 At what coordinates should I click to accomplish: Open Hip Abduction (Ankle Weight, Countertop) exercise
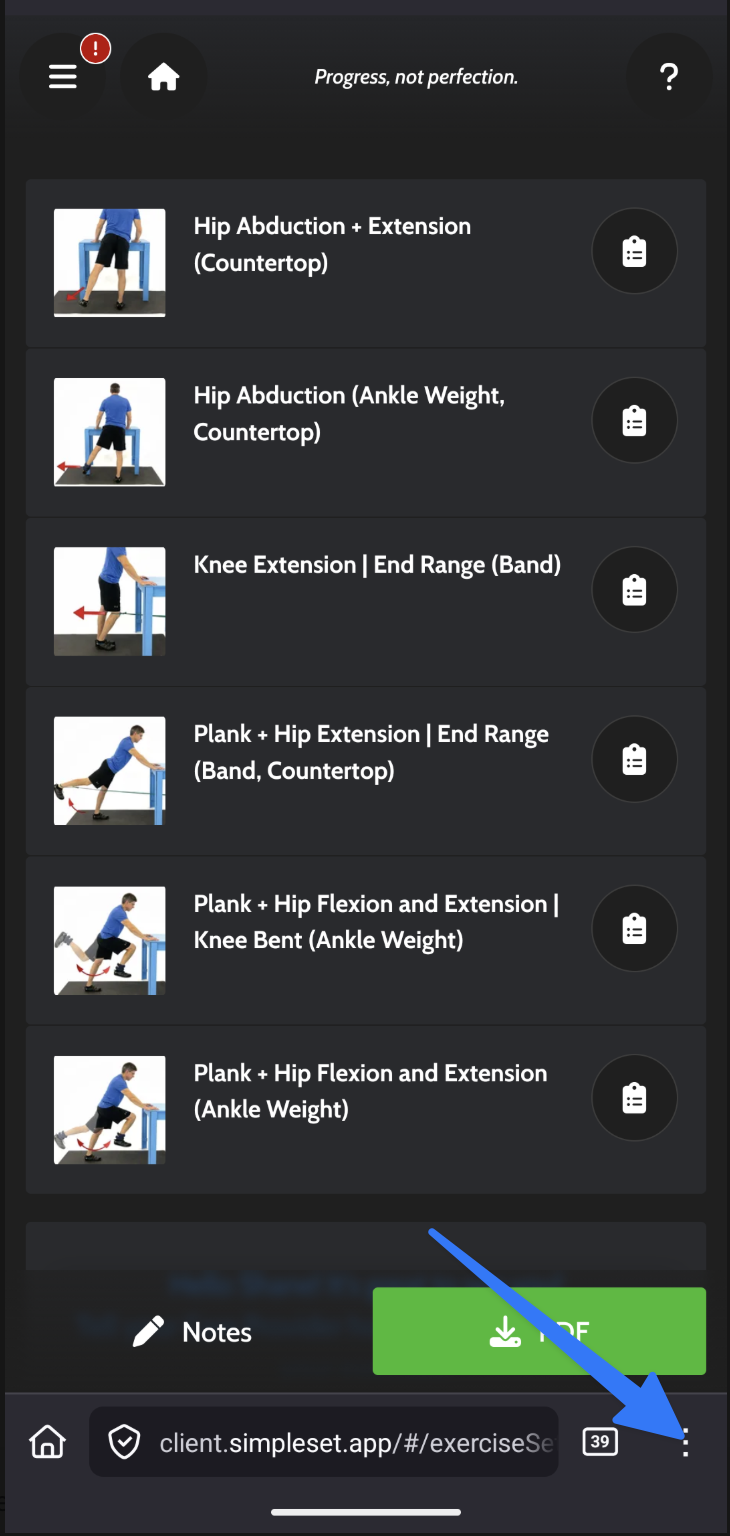tap(348, 414)
